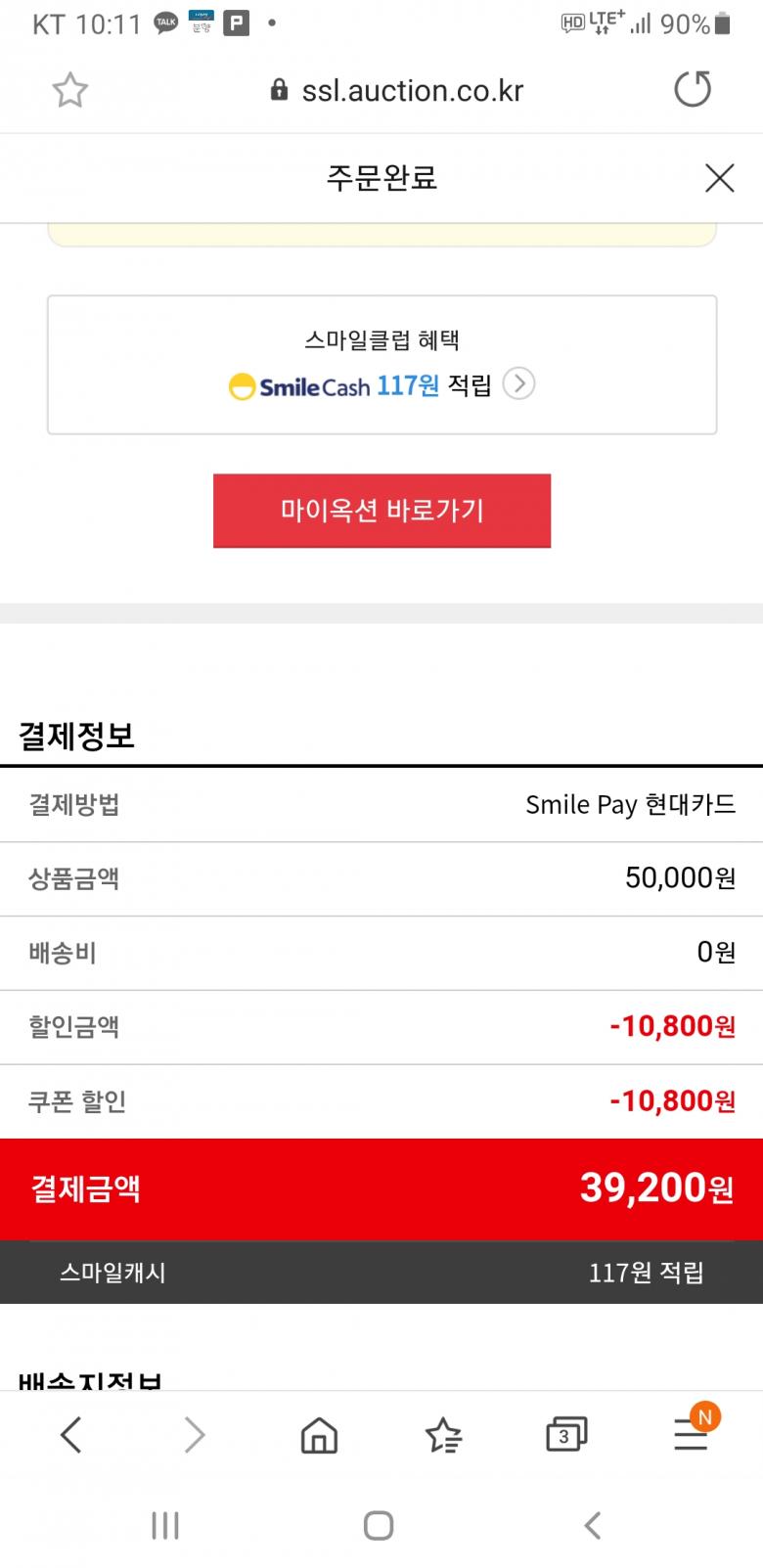
Task: Open the browser home page
Action: [319, 1435]
